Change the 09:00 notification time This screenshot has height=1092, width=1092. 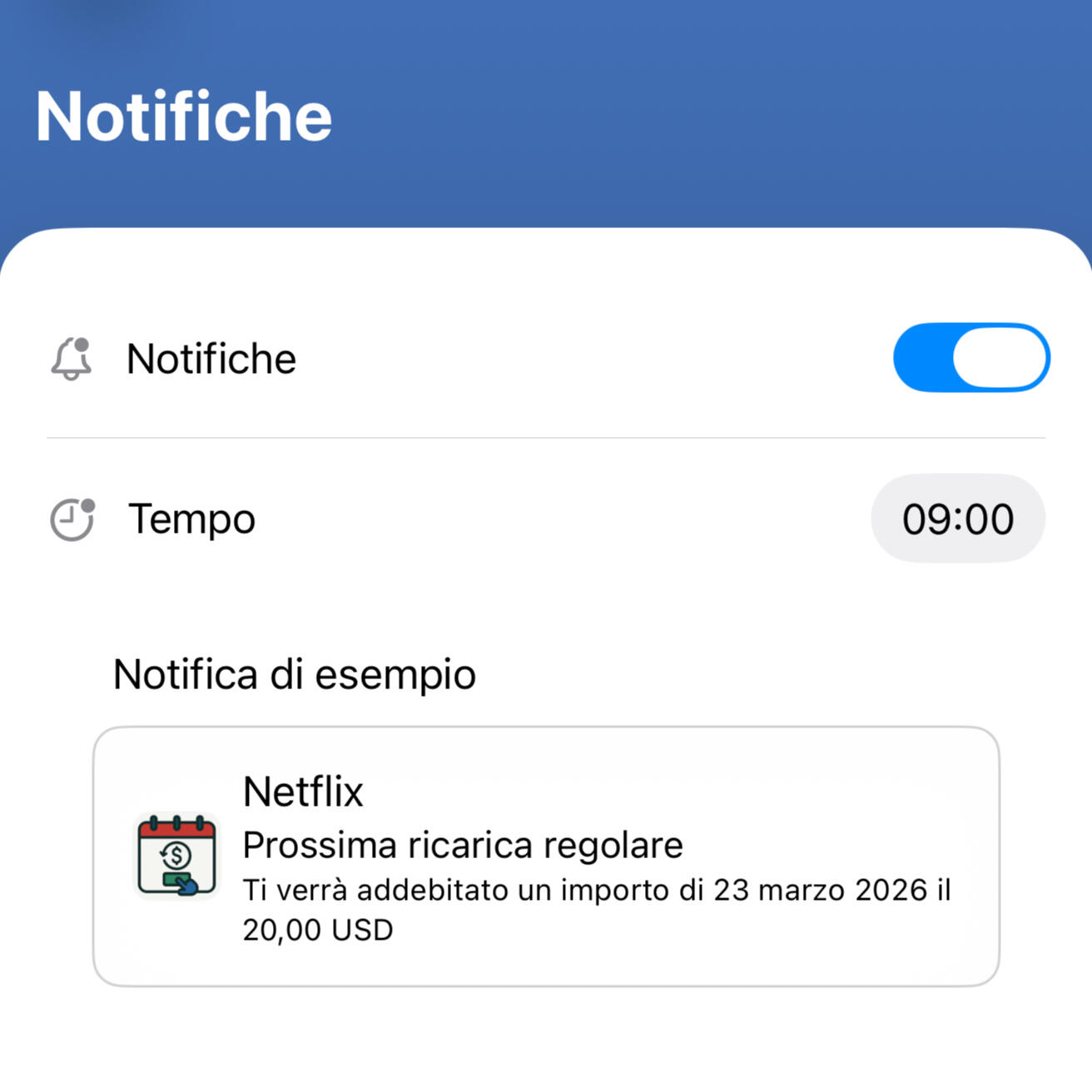[x=957, y=519]
